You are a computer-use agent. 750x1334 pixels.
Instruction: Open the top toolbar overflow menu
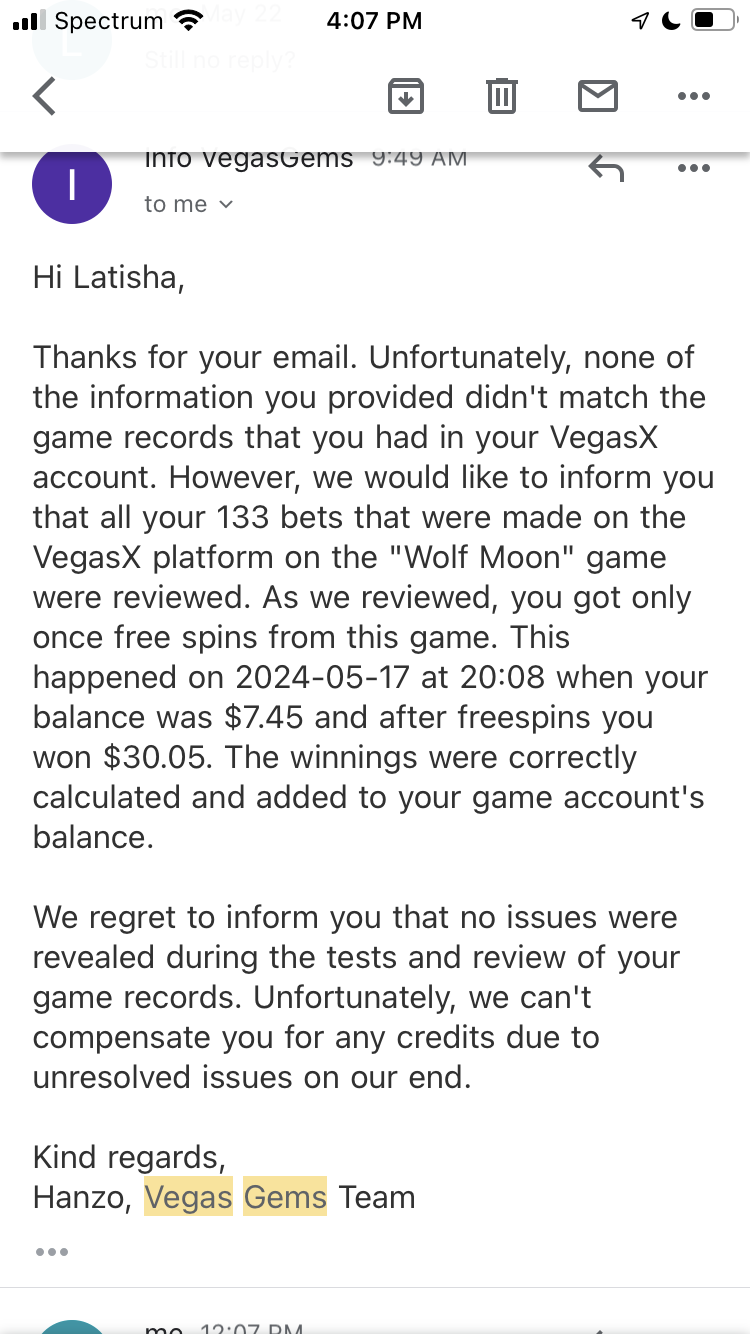693,97
